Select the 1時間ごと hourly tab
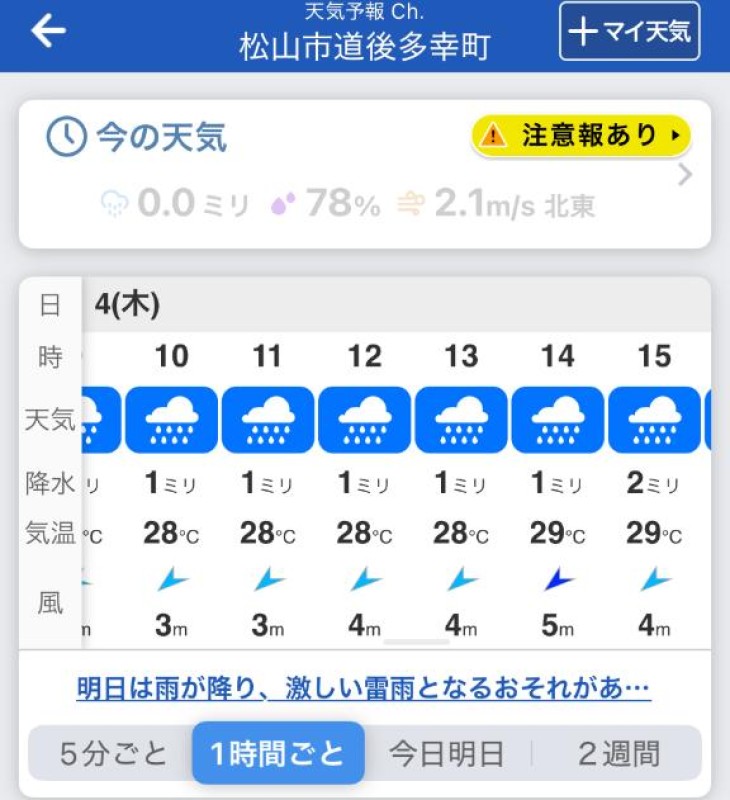This screenshot has width=730, height=800. coord(278,753)
